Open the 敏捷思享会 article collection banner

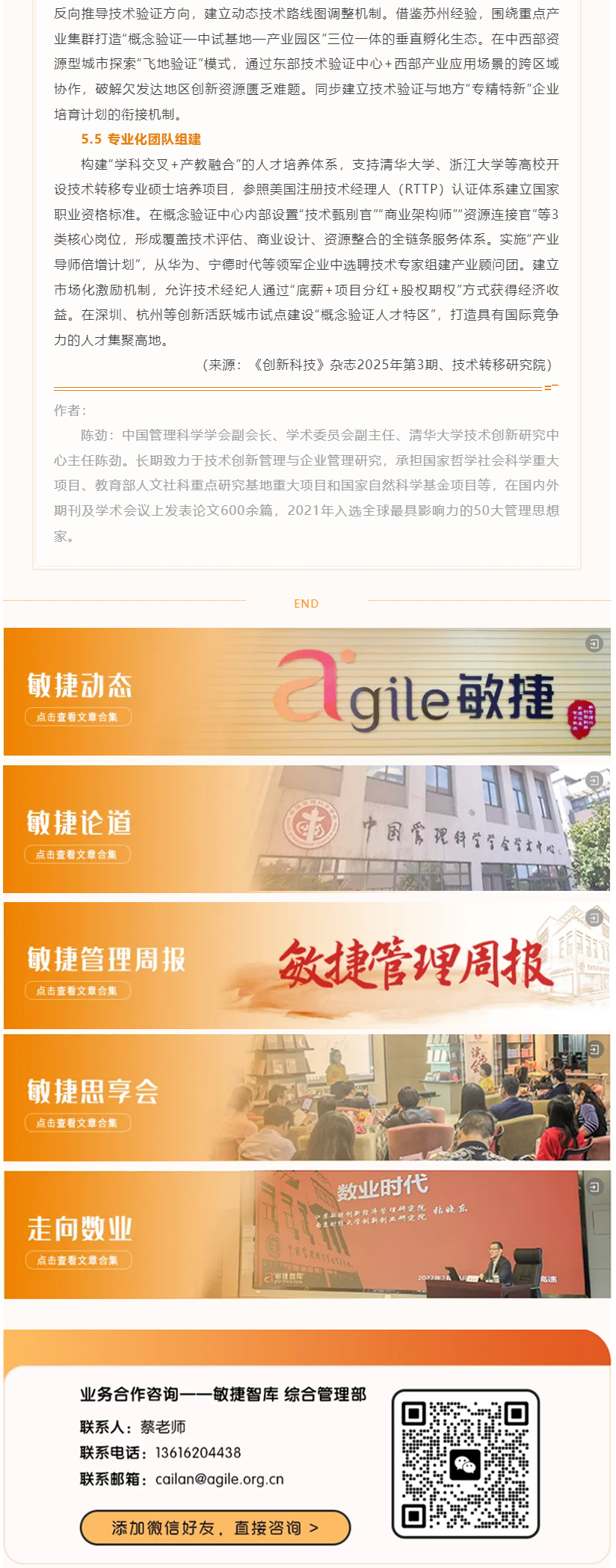pyautogui.click(x=307, y=1097)
